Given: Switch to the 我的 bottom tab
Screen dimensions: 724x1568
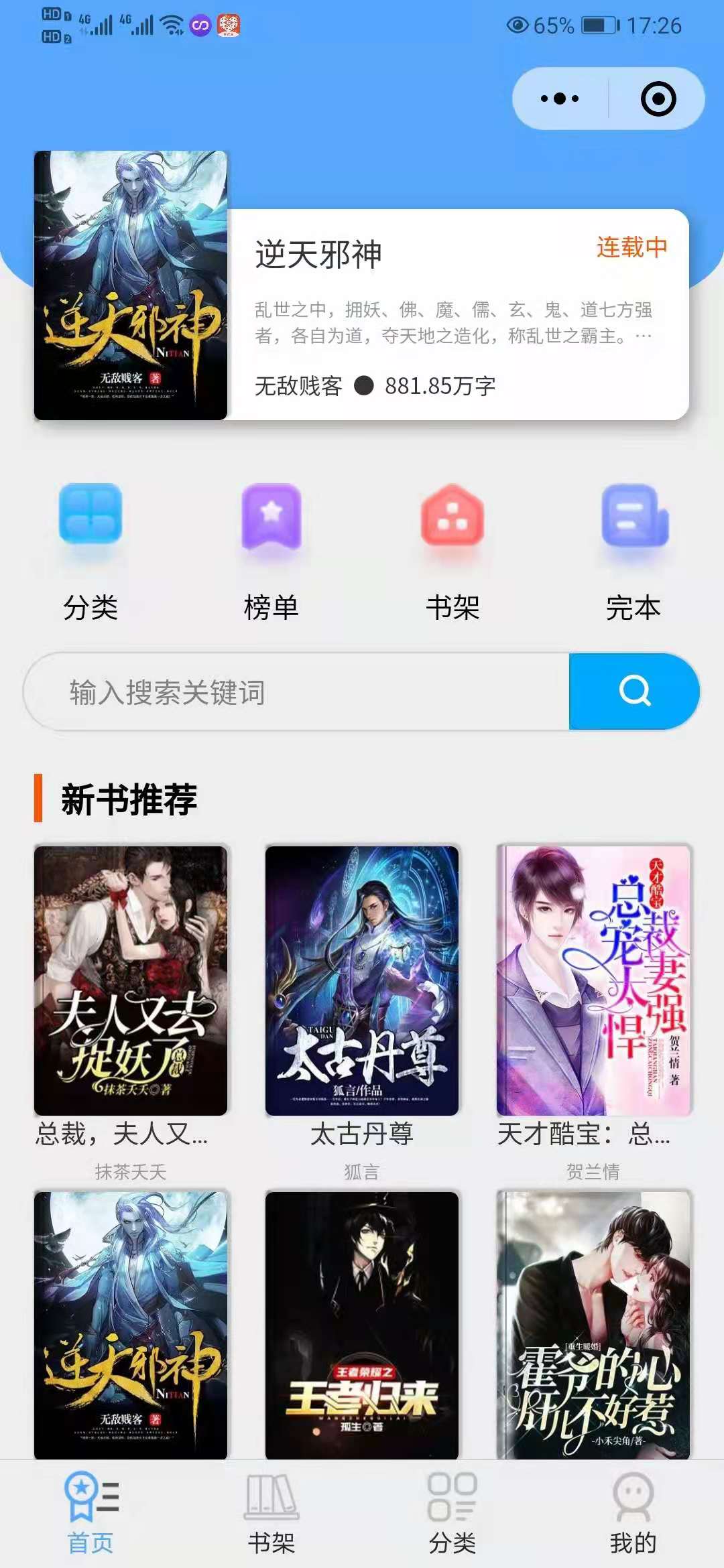Looking at the screenshot, I should click(633, 1514).
